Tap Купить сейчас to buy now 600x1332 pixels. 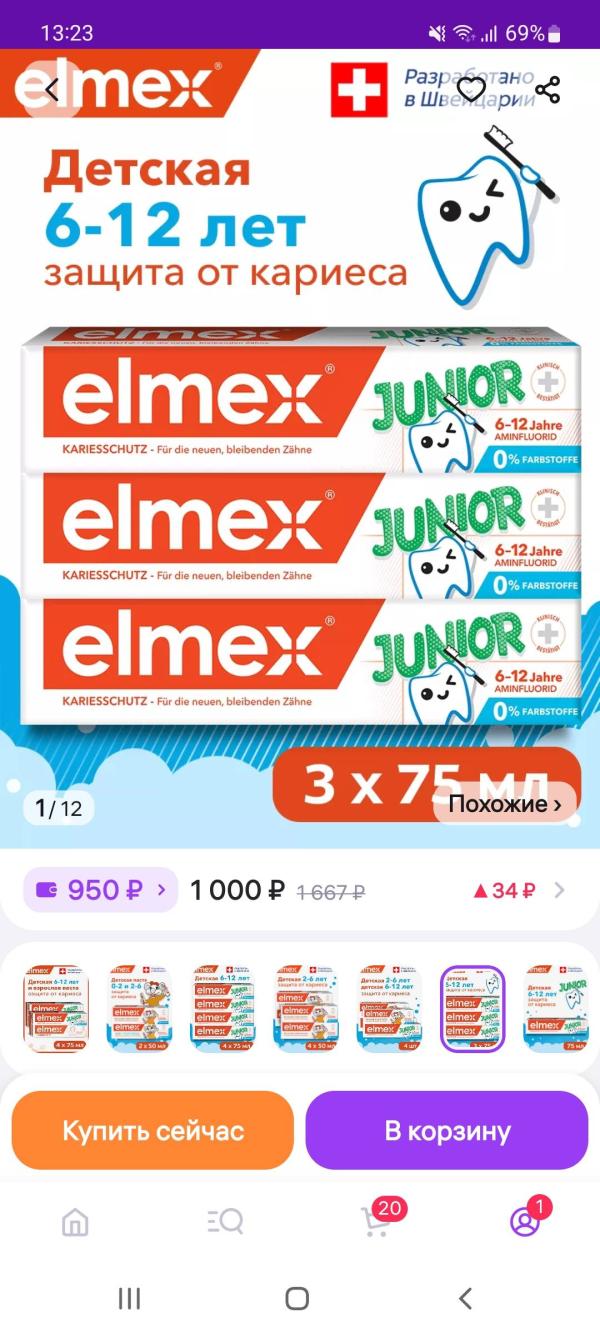click(153, 1131)
